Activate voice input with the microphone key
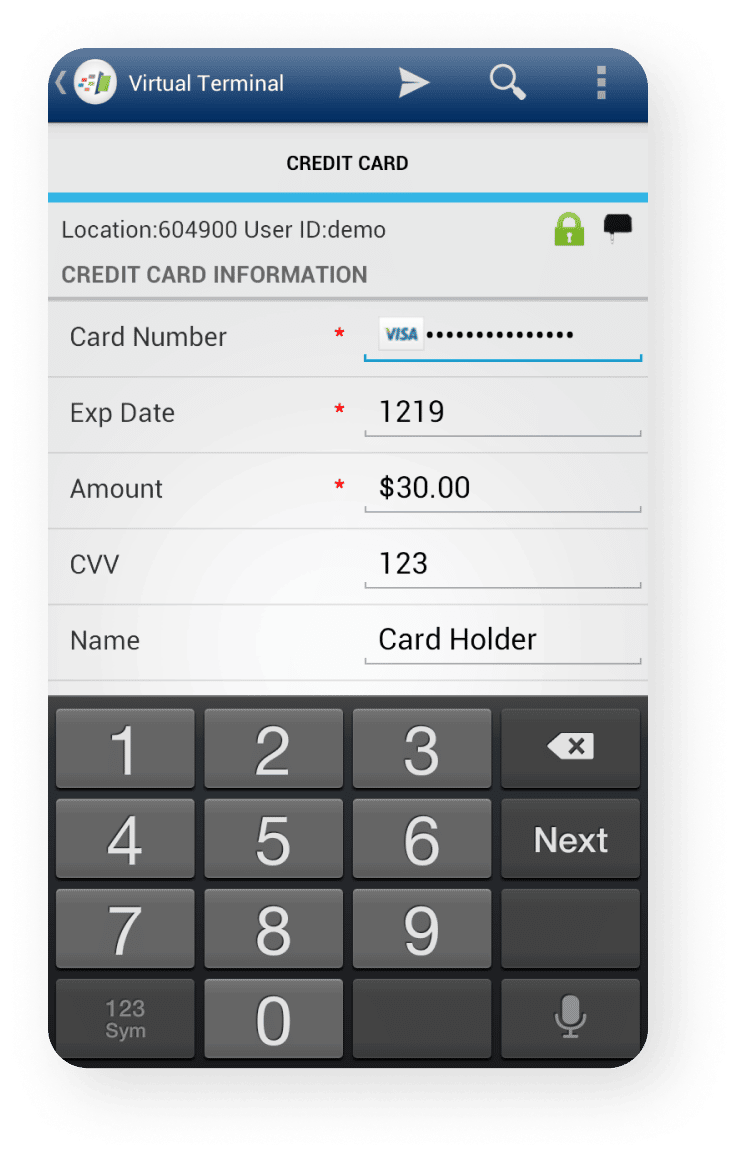This screenshot has width=736, height=1157. pos(570,1019)
